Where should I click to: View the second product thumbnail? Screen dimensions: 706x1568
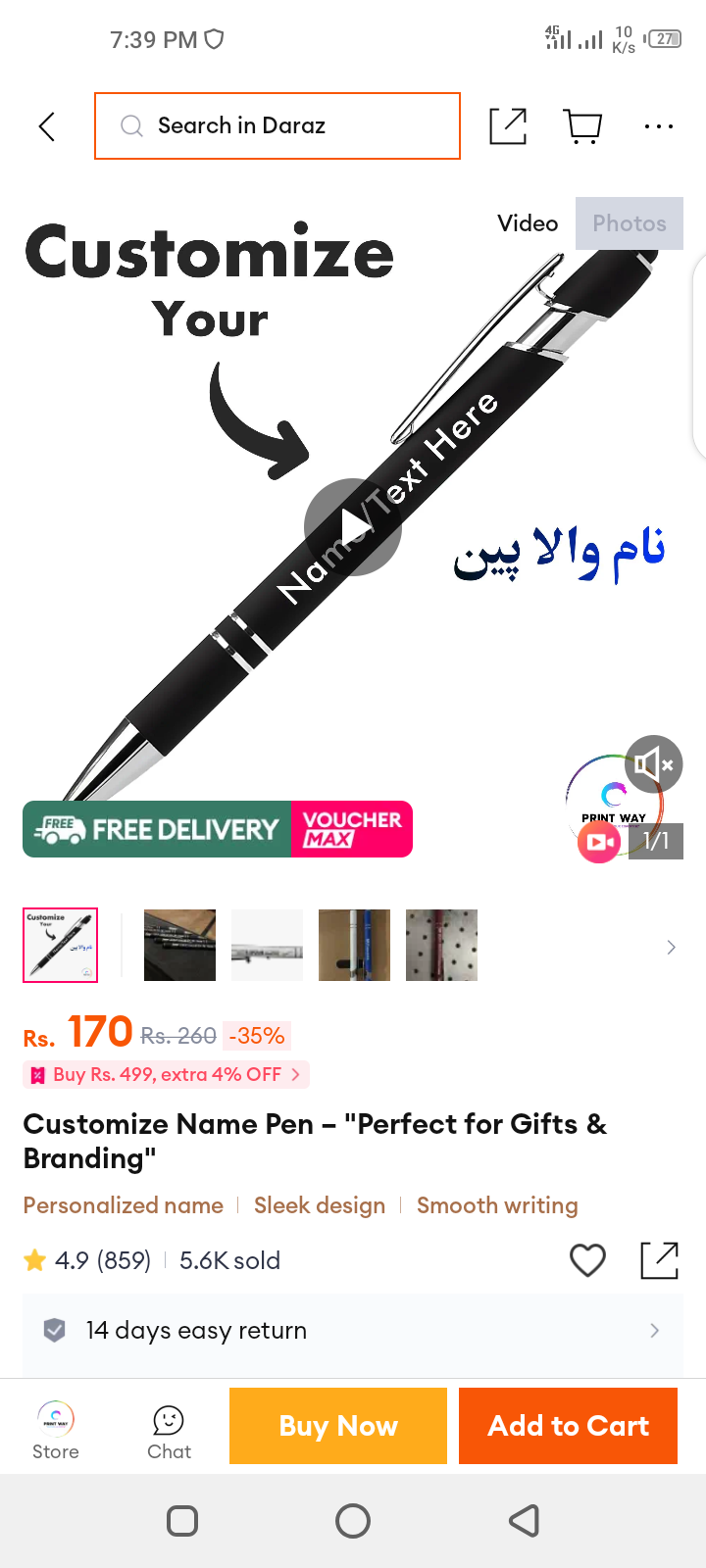pos(179,945)
